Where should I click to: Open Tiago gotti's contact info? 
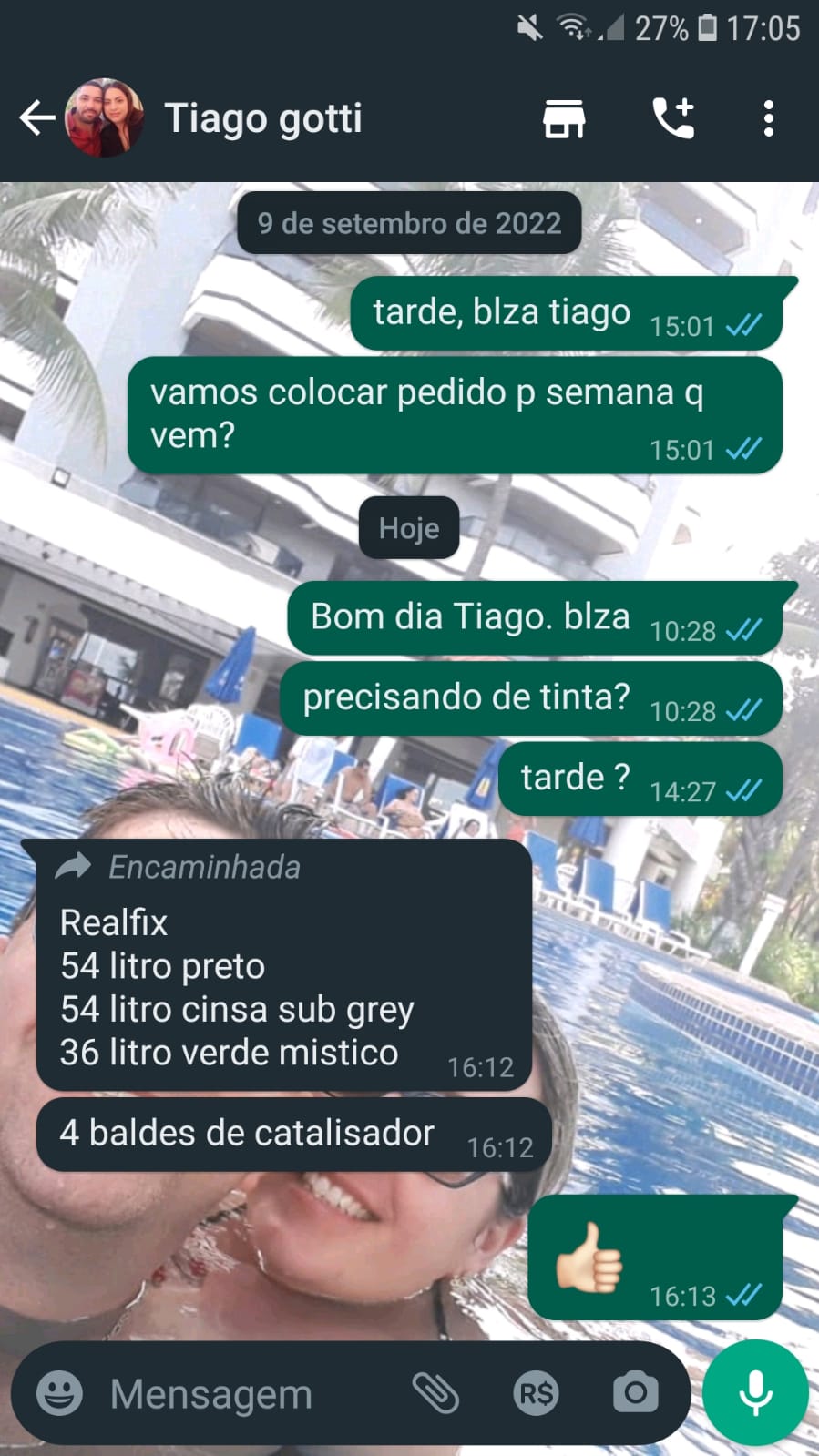tap(262, 118)
